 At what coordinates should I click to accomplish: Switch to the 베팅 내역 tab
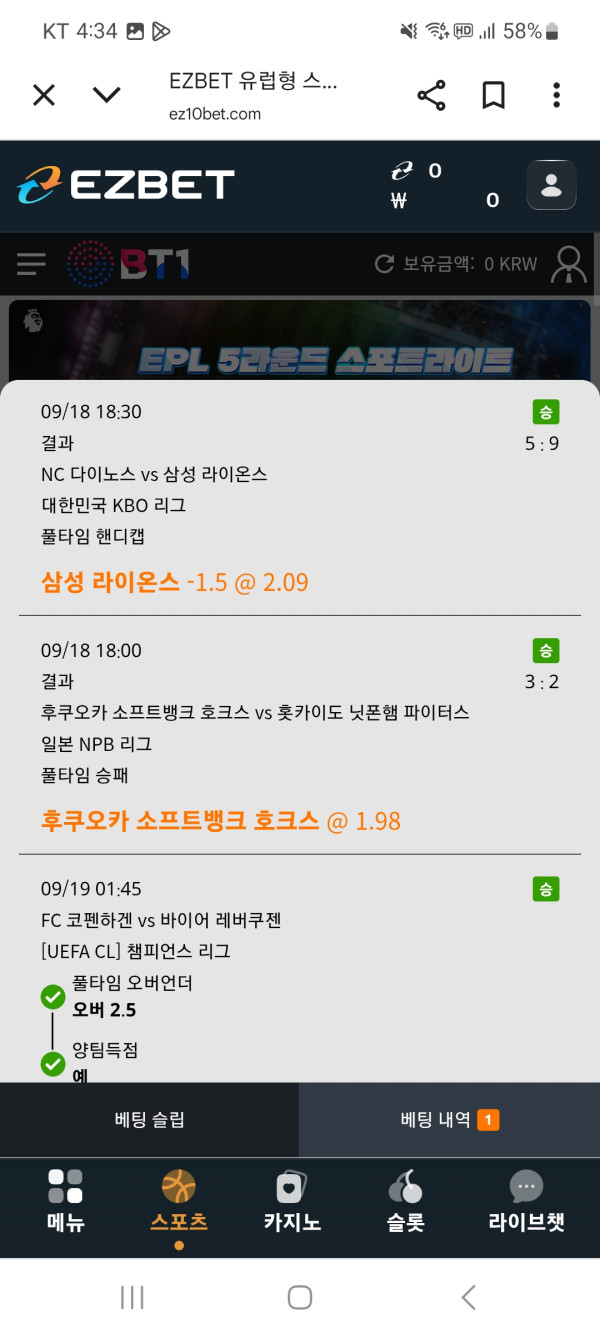(449, 1120)
